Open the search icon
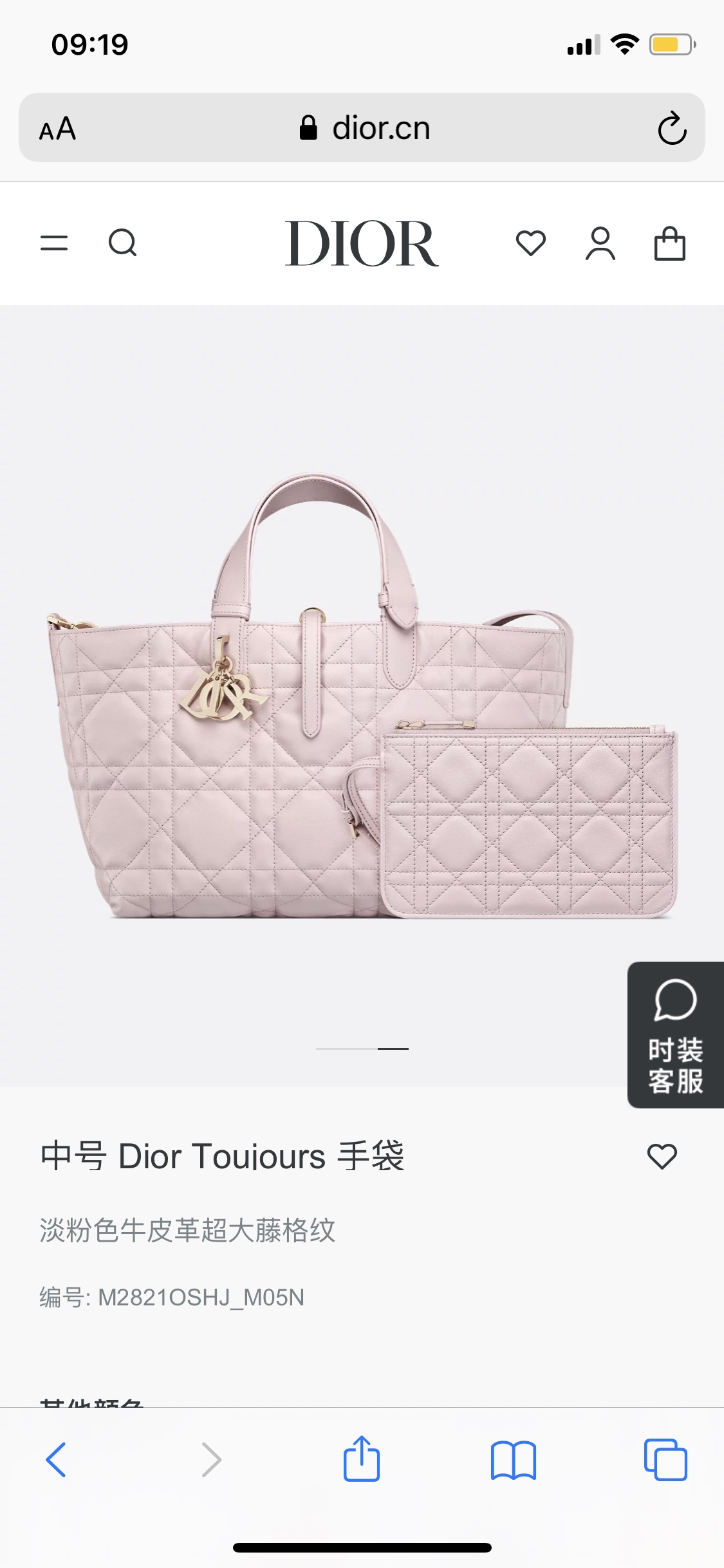This screenshot has width=724, height=1568. [x=122, y=243]
